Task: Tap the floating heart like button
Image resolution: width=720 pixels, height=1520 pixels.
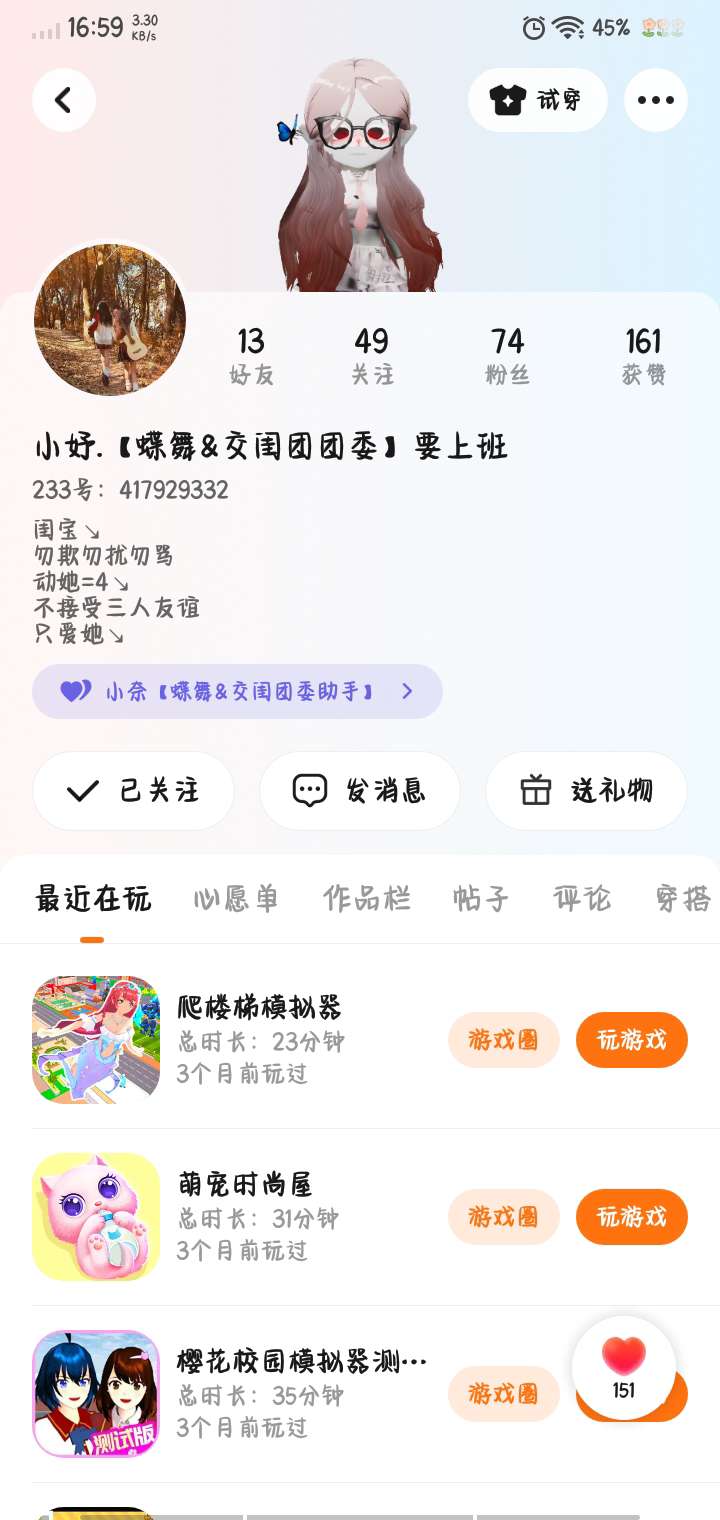Action: tap(624, 1367)
